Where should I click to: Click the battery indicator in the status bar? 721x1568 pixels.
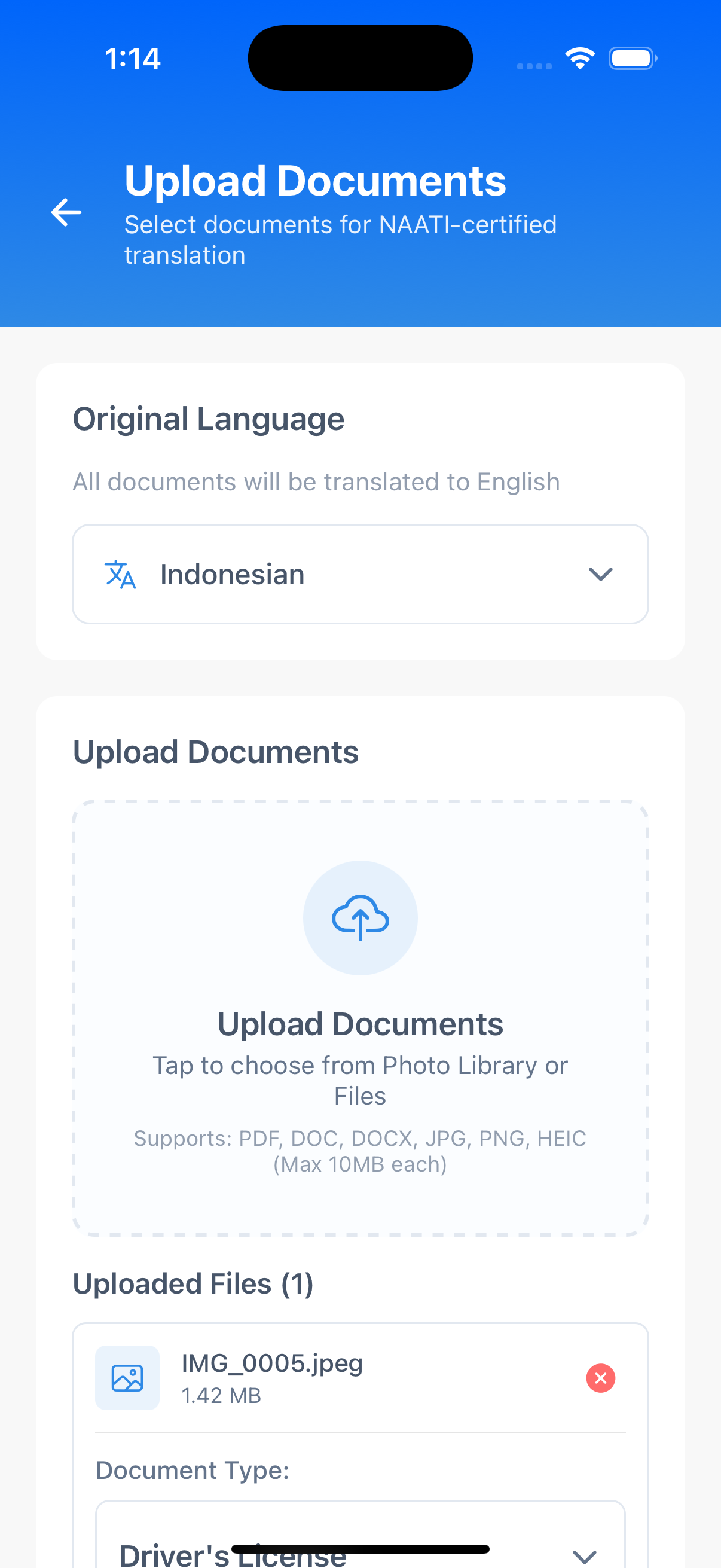coord(631,58)
